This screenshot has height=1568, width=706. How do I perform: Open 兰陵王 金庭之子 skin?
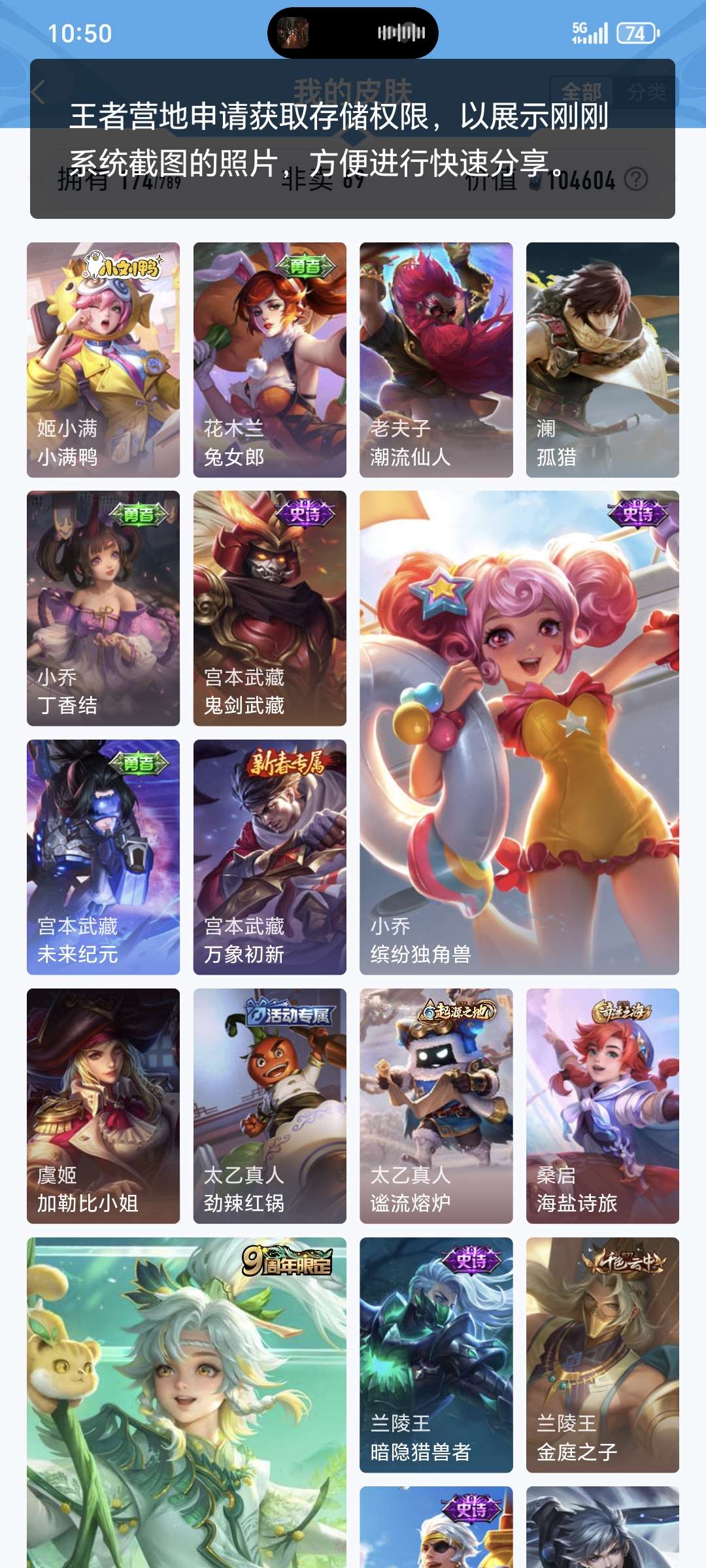click(603, 1355)
